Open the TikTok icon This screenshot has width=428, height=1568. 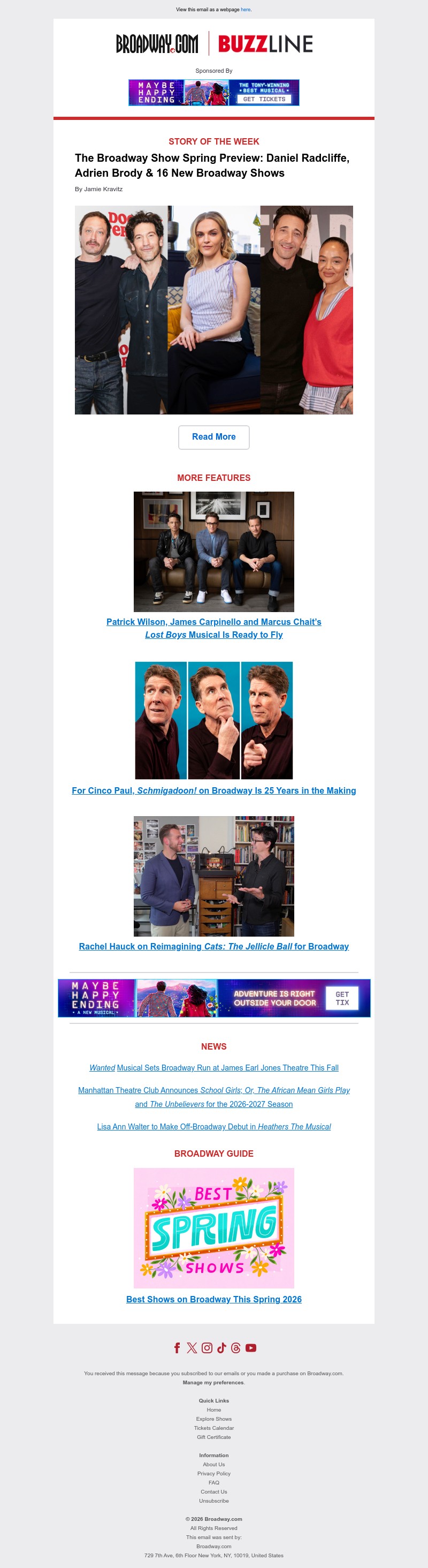221,1348
